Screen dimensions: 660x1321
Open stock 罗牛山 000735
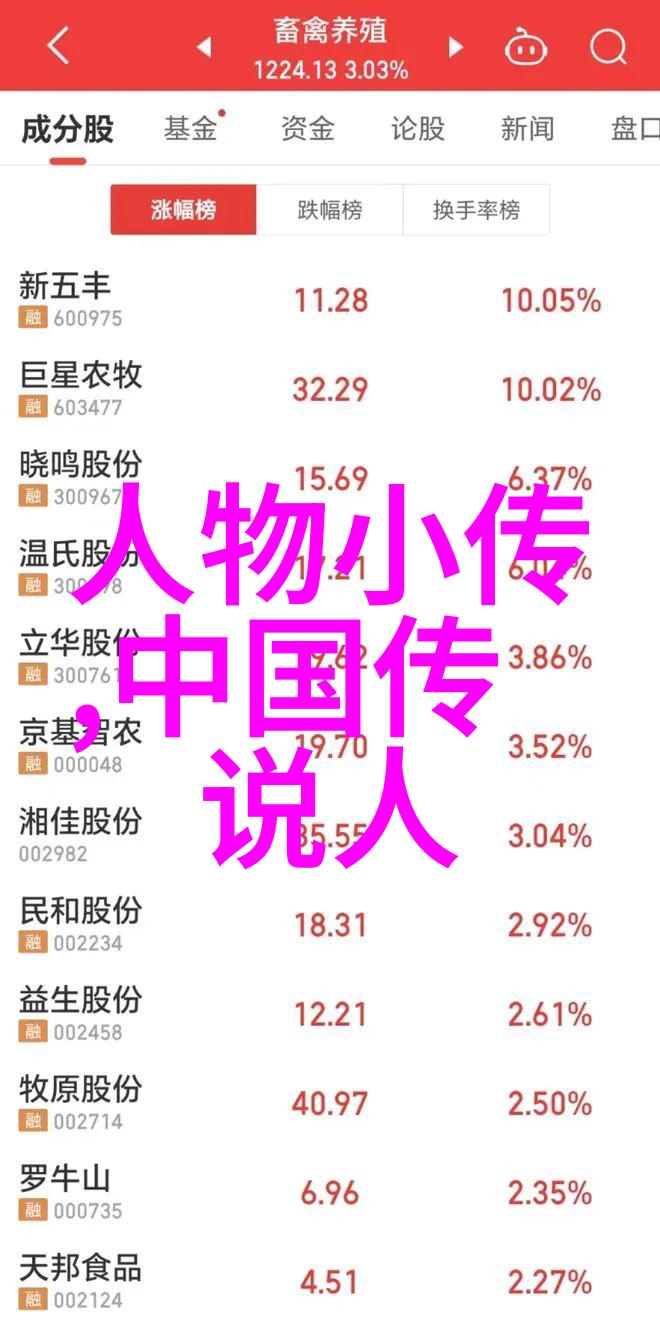tap(330, 1192)
